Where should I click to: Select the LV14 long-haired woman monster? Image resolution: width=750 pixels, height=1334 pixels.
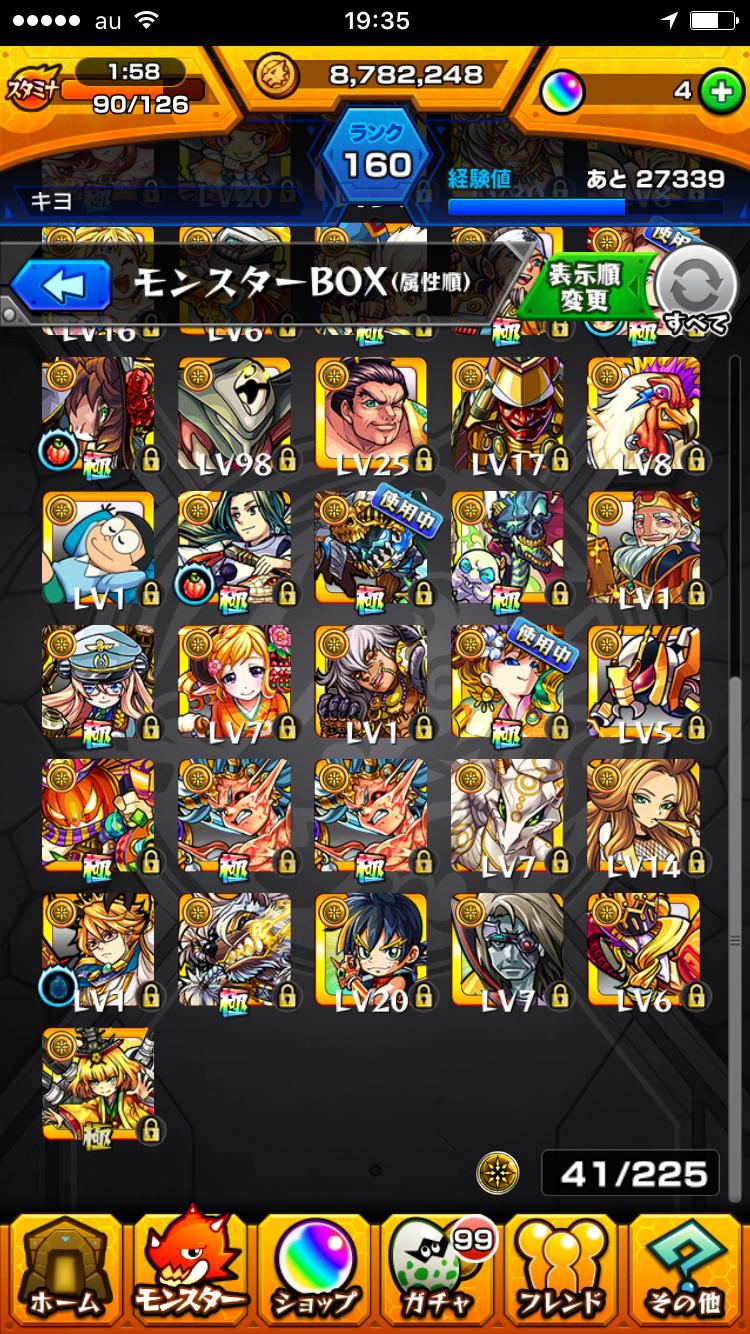(643, 815)
